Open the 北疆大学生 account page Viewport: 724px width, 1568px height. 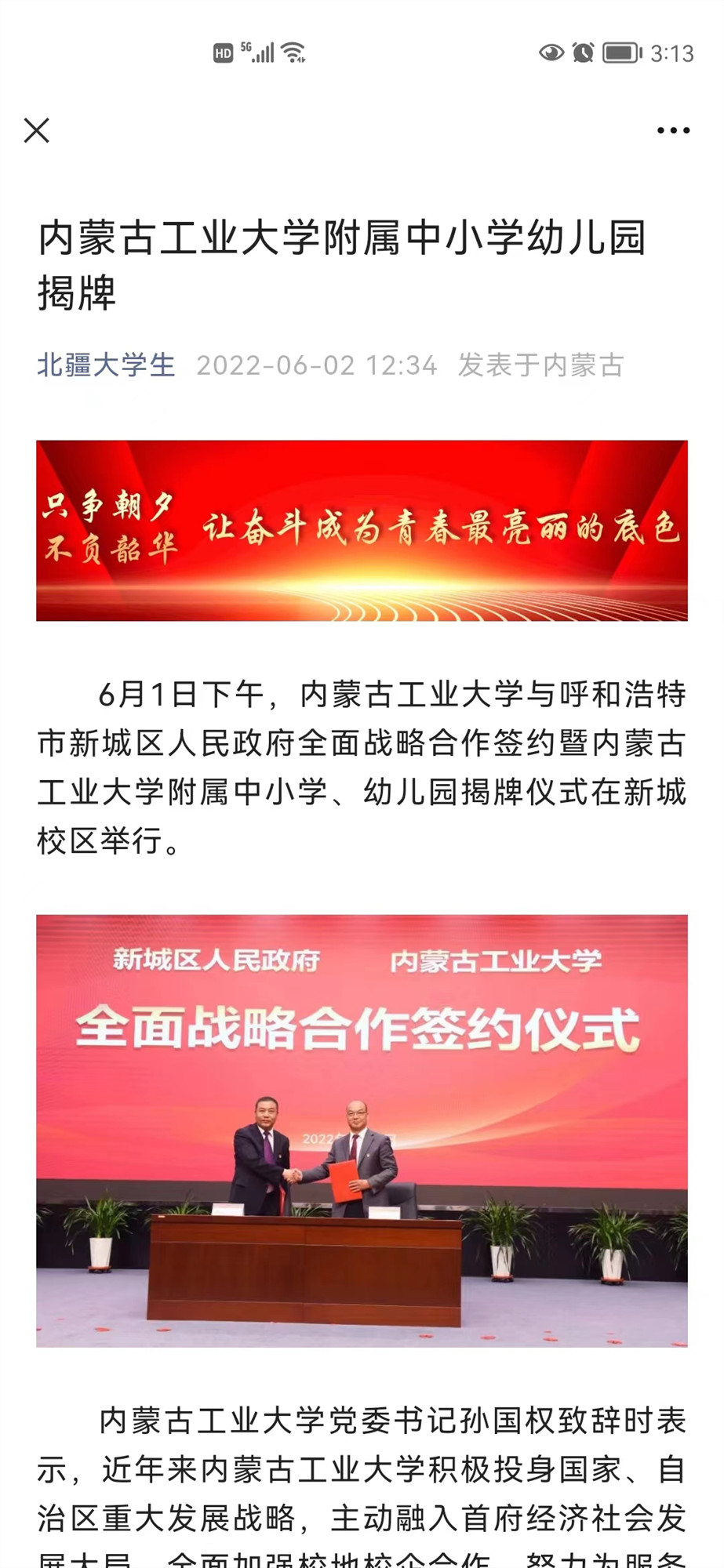pyautogui.click(x=107, y=365)
